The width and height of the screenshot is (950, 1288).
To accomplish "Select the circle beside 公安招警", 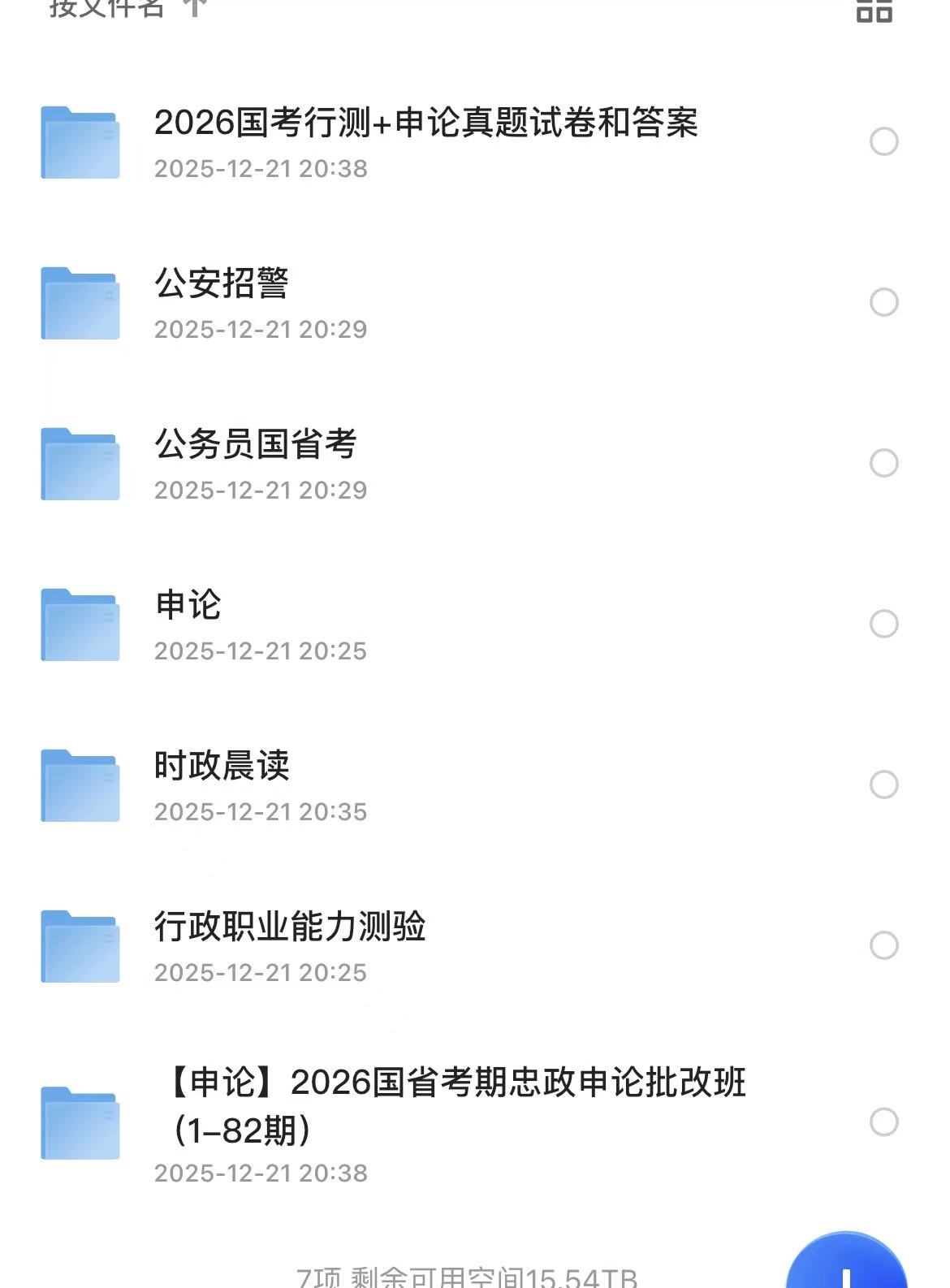I will 880,302.
